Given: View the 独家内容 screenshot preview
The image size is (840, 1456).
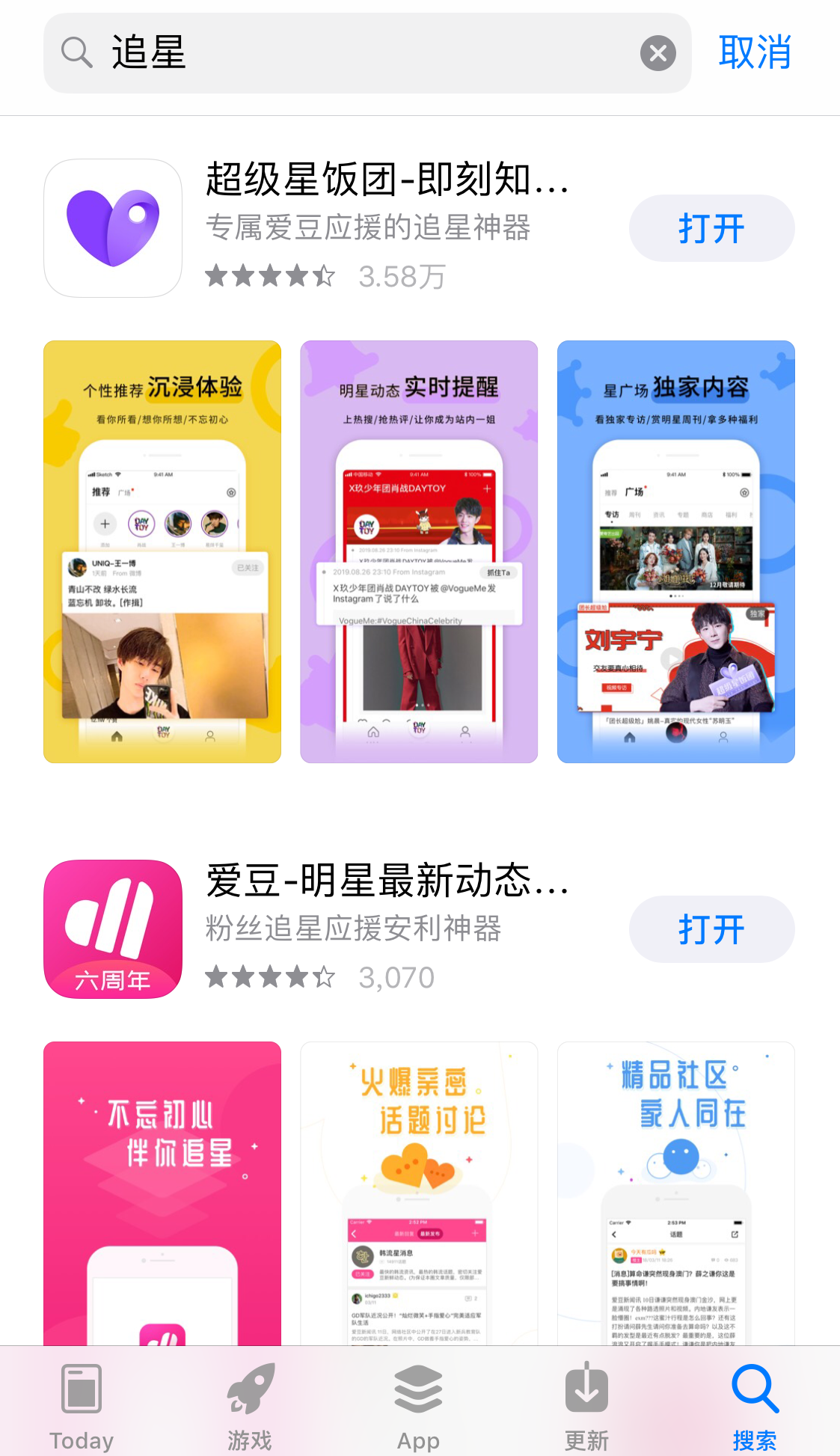Looking at the screenshot, I should point(675,551).
